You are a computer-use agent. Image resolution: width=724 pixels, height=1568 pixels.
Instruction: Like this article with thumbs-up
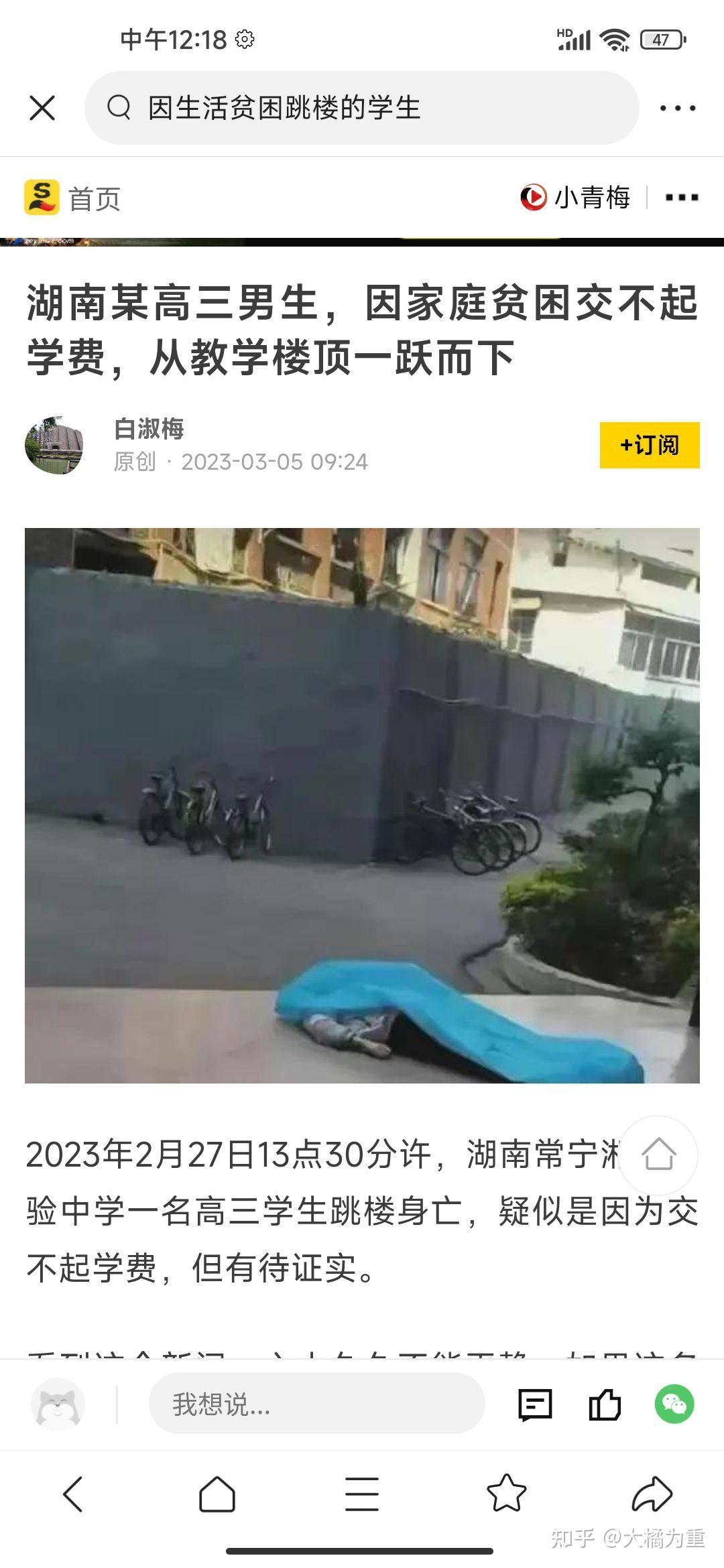point(605,1404)
